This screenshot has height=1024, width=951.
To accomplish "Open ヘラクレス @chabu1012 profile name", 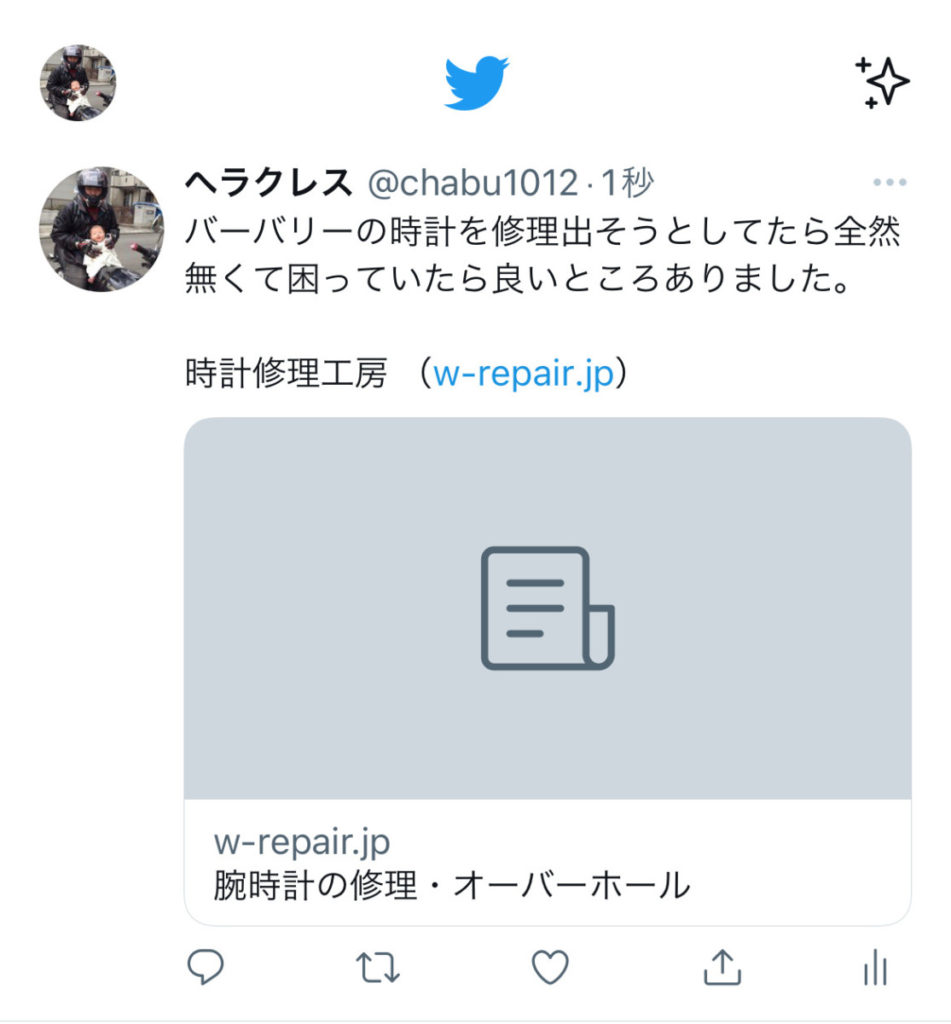I will pyautogui.click(x=268, y=183).
